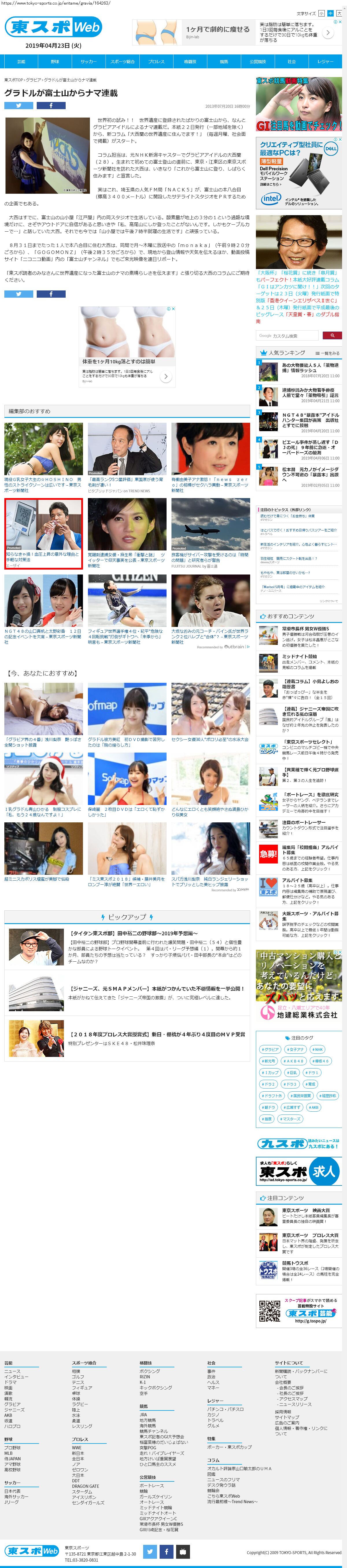Open the アルバイト募集 recommended item
Viewport: 347px width, 1568px height.
tap(297, 880)
